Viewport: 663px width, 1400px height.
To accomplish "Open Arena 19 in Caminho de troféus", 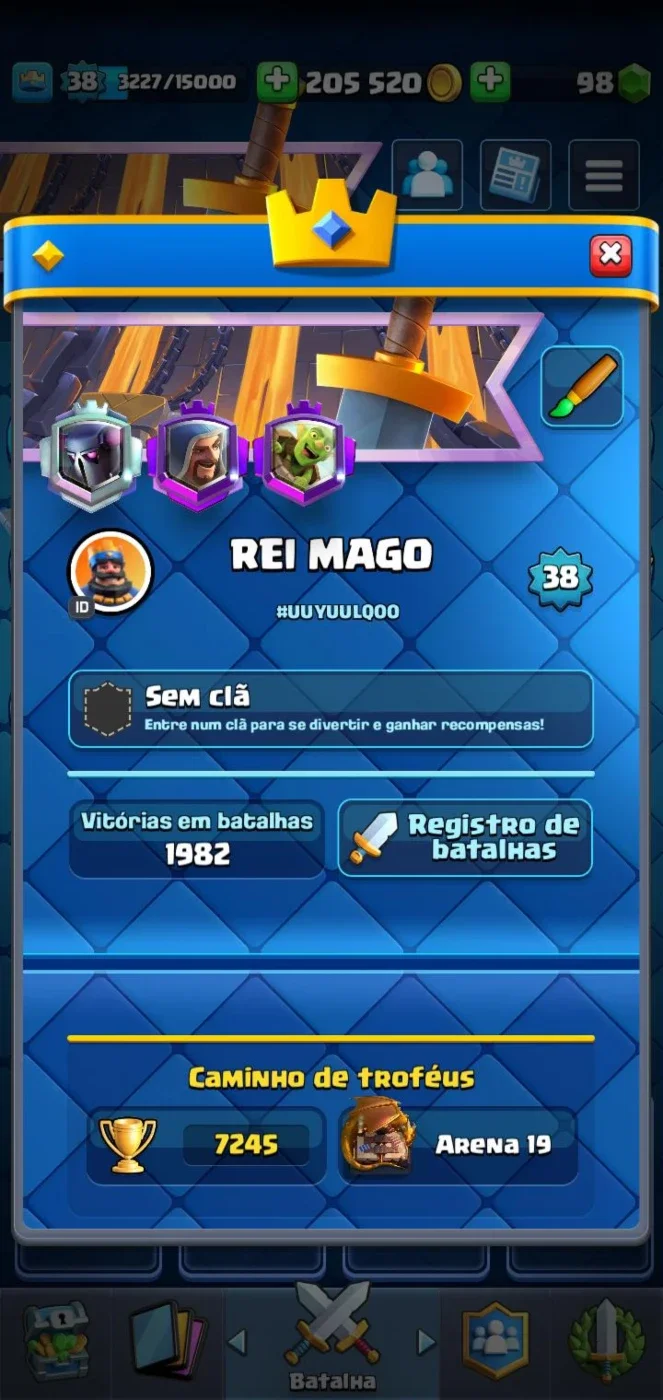I will [458, 1145].
